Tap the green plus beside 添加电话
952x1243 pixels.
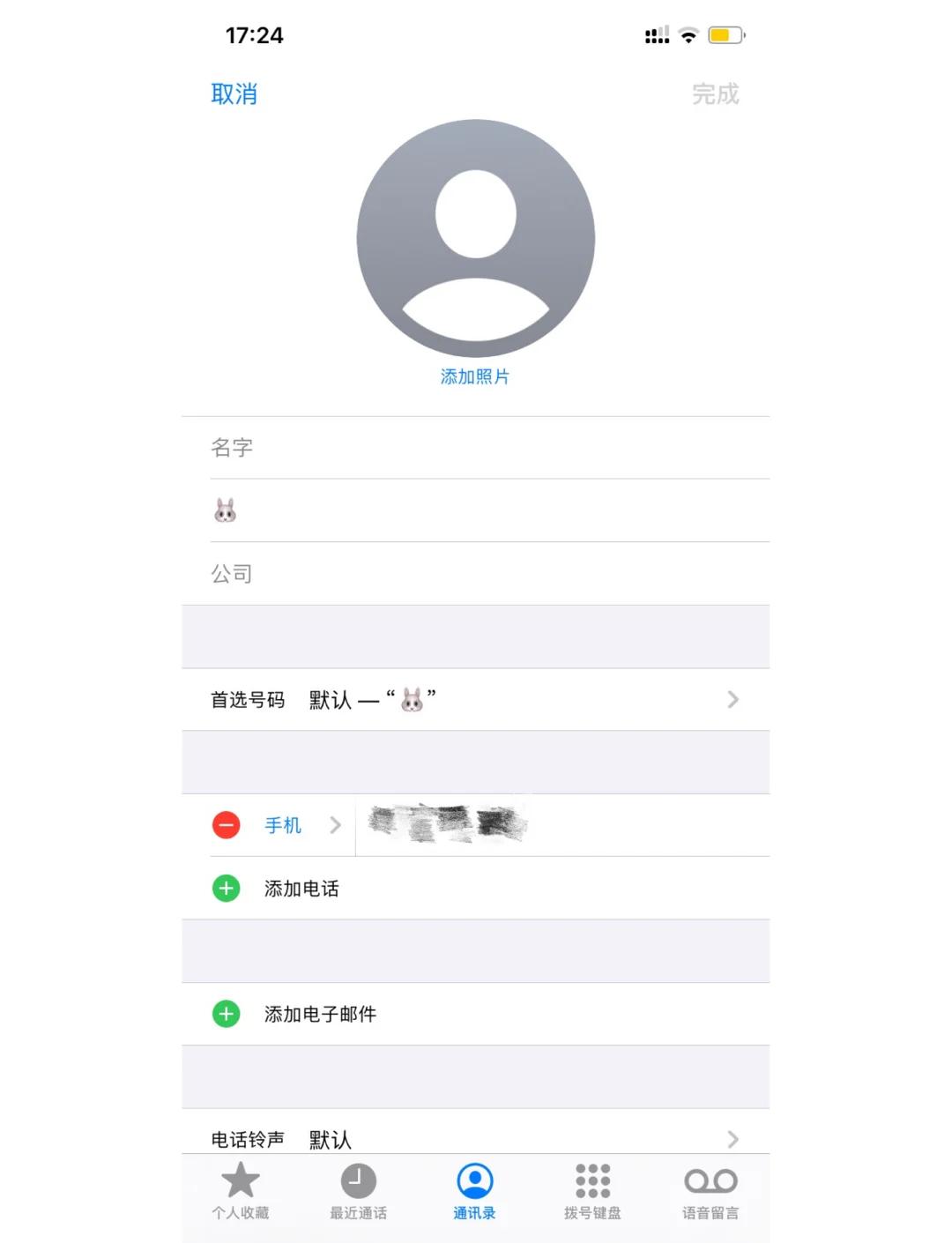226,889
